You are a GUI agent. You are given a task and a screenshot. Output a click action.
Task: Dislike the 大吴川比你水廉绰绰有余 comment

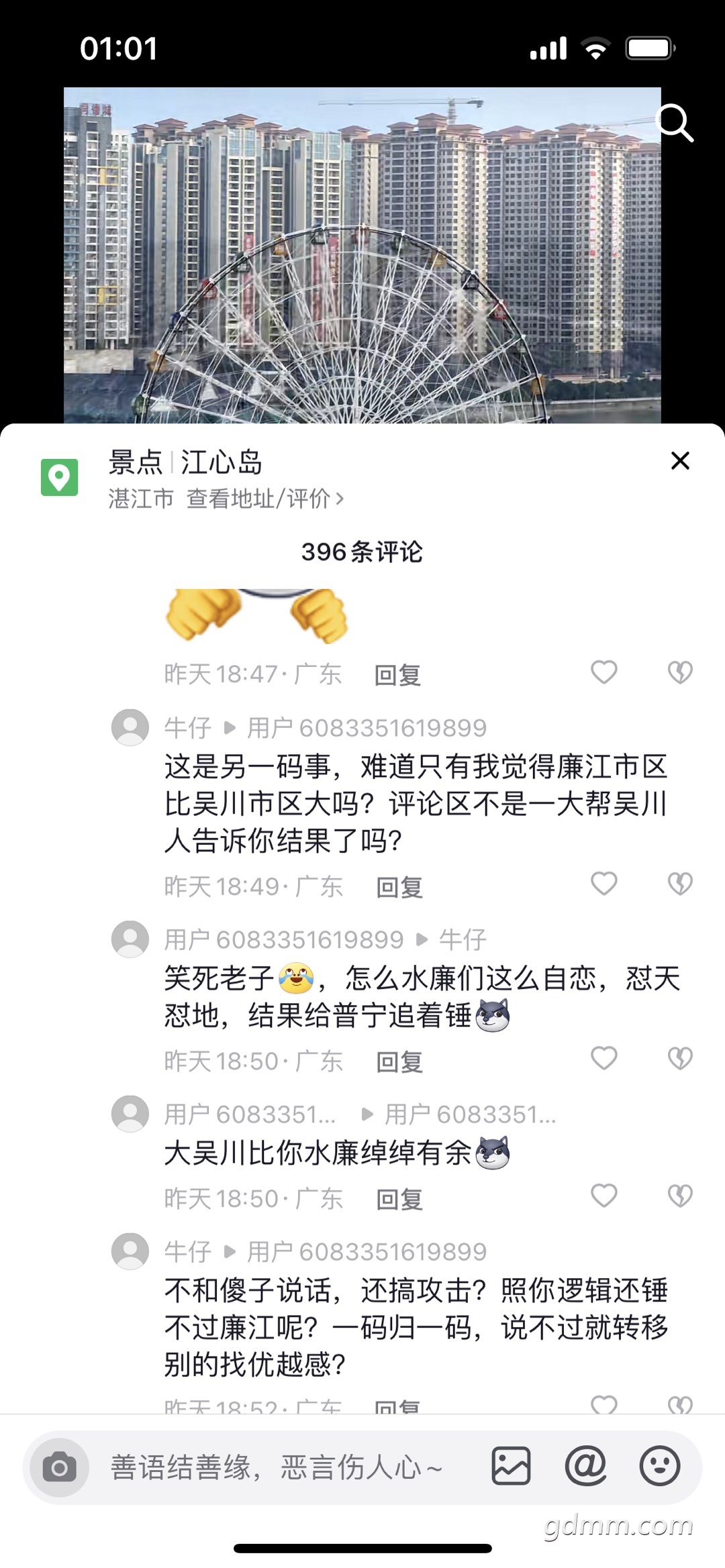point(680,1196)
